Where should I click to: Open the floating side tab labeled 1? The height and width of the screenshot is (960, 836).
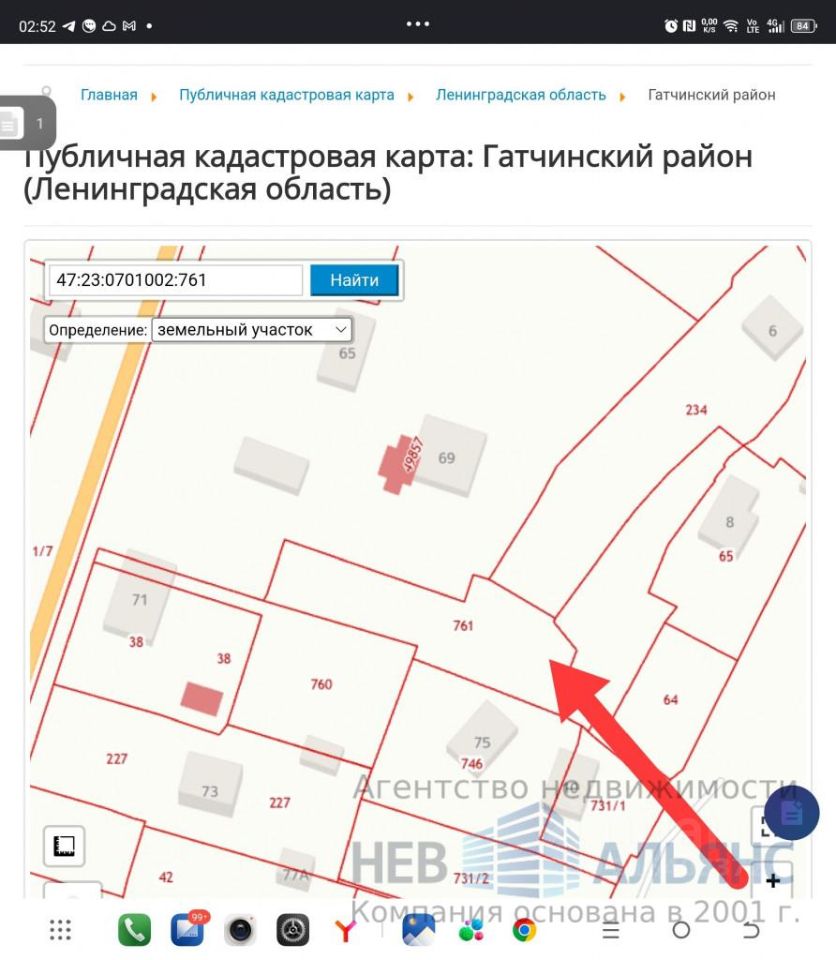[x=26, y=124]
